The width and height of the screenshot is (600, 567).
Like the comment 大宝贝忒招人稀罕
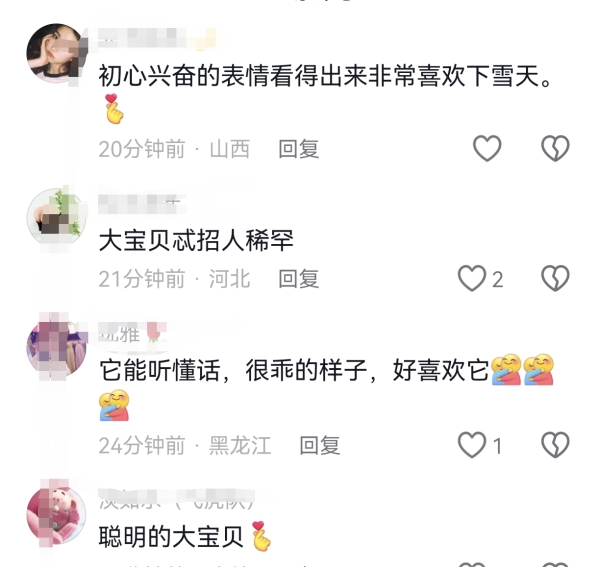click(x=471, y=278)
